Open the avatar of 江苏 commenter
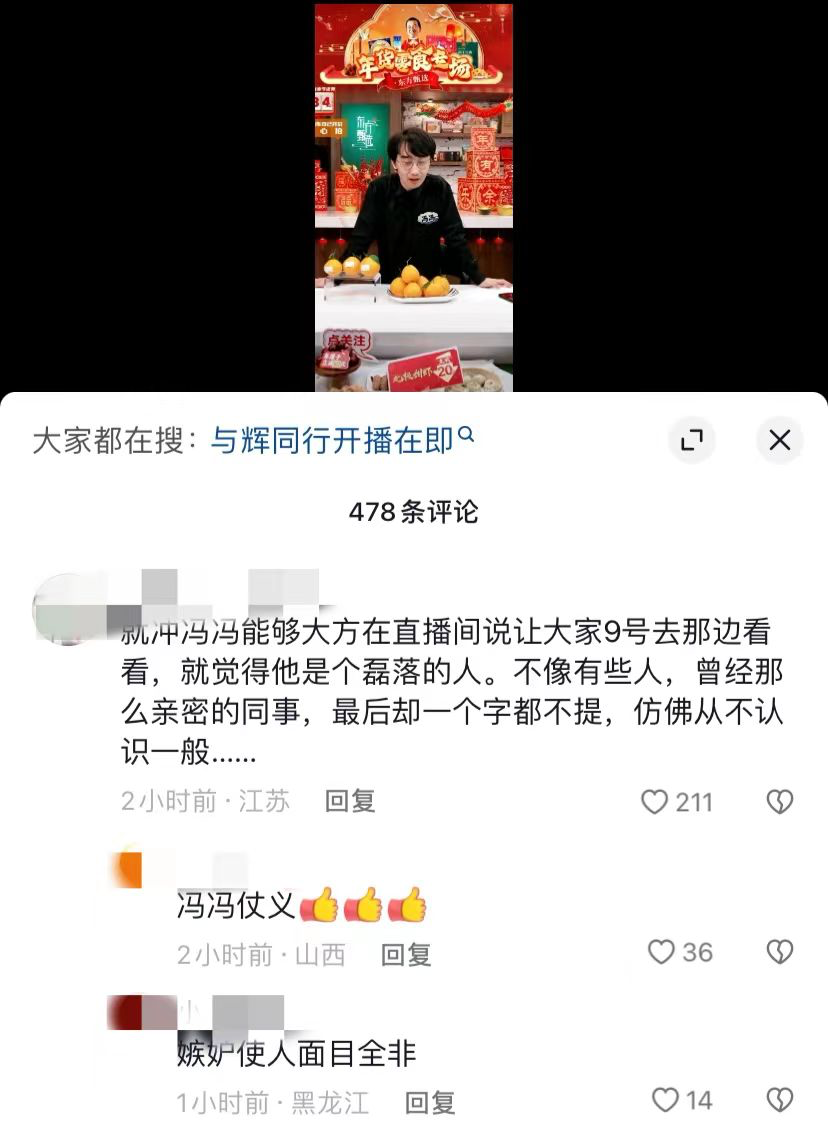This screenshot has height=1138, width=828. pos(68,607)
